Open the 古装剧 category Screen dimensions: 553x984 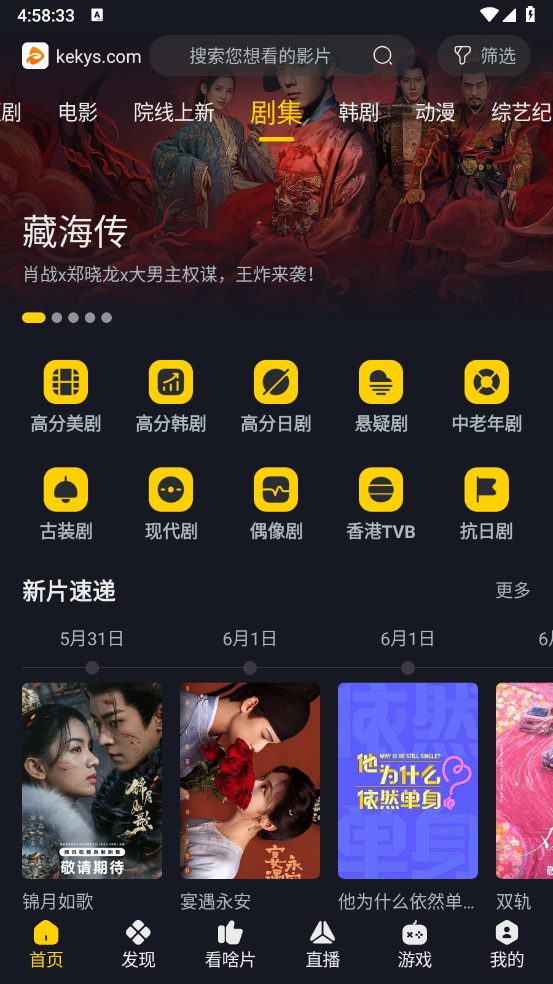66,504
